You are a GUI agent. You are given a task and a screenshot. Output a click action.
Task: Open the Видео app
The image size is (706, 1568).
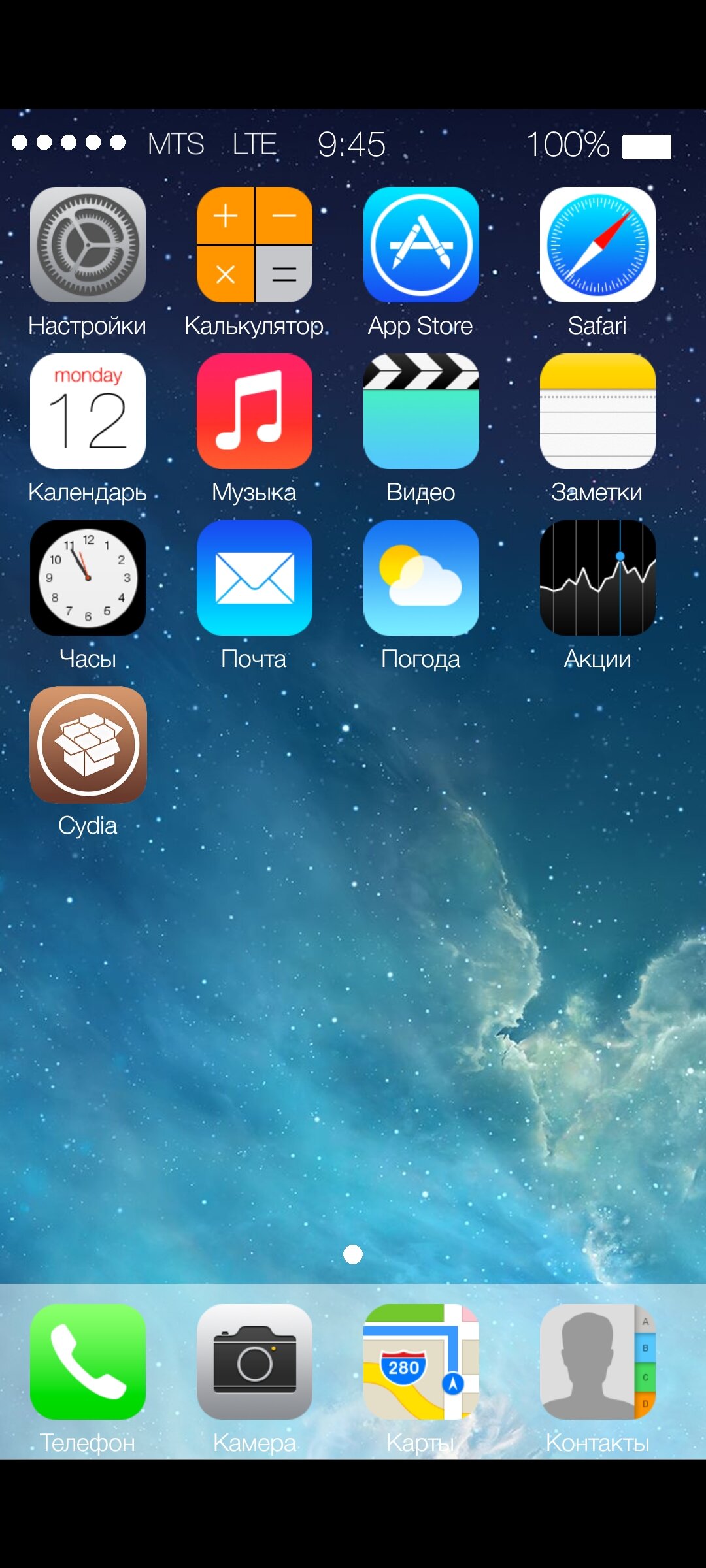(x=421, y=412)
